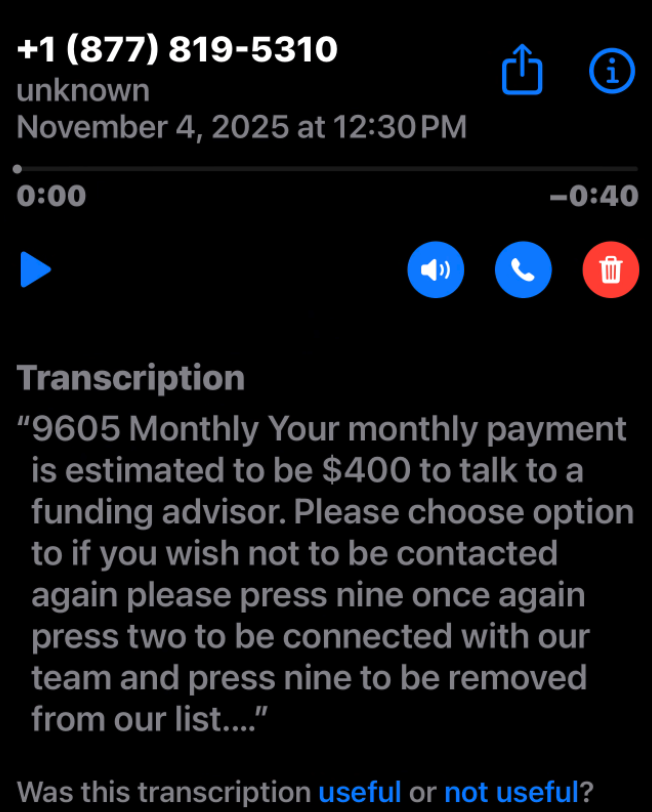This screenshot has width=652, height=812.
Task: Play the voicemail message
Action: pos(36,270)
